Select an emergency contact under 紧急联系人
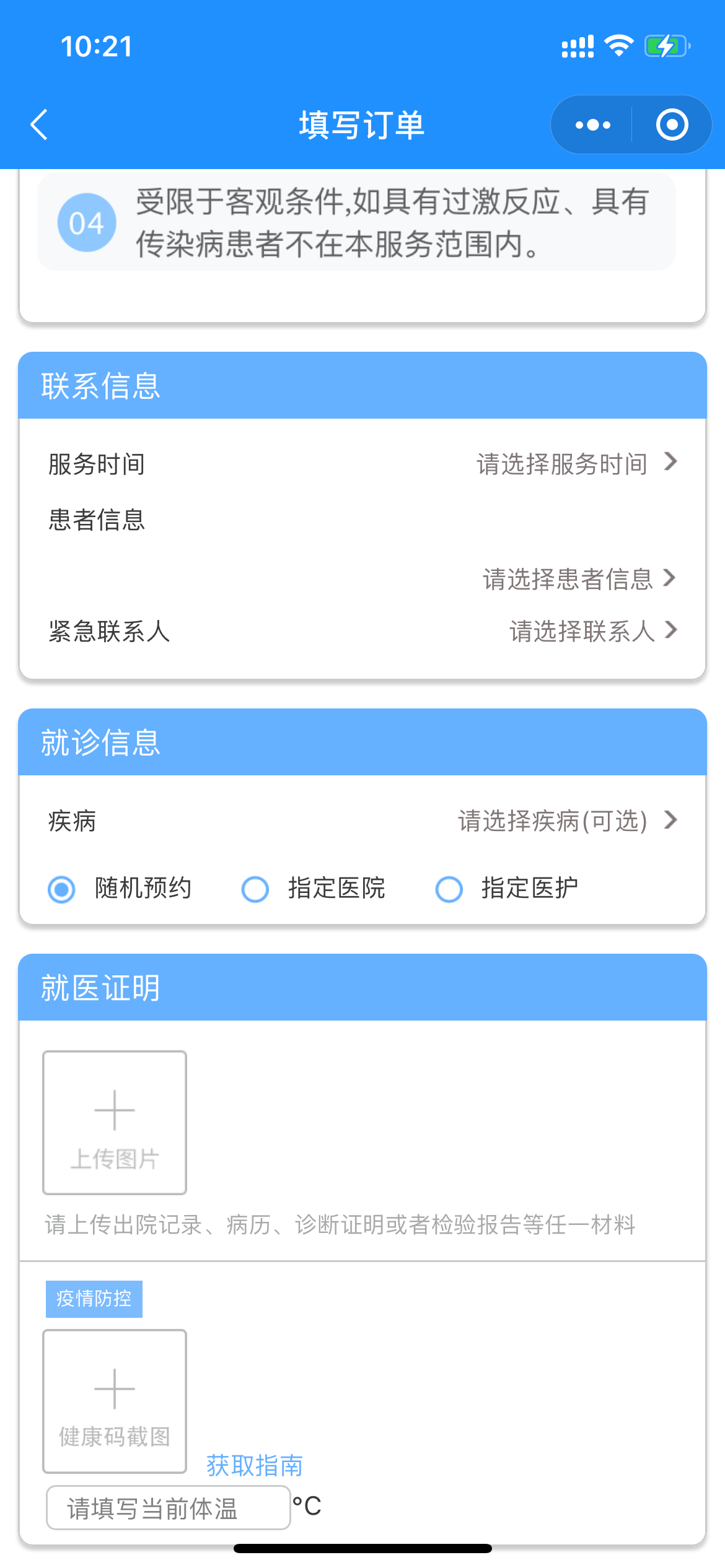 591,632
